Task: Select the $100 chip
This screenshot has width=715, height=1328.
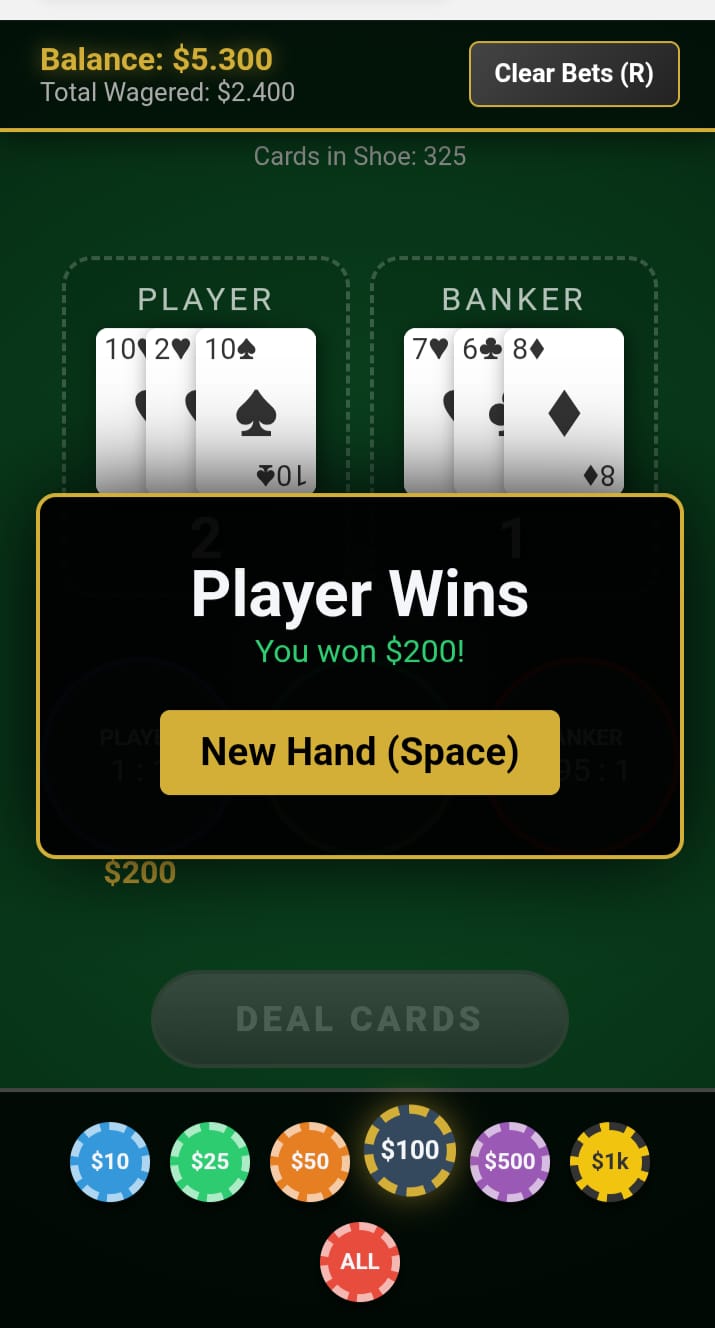Action: pyautogui.click(x=410, y=1150)
